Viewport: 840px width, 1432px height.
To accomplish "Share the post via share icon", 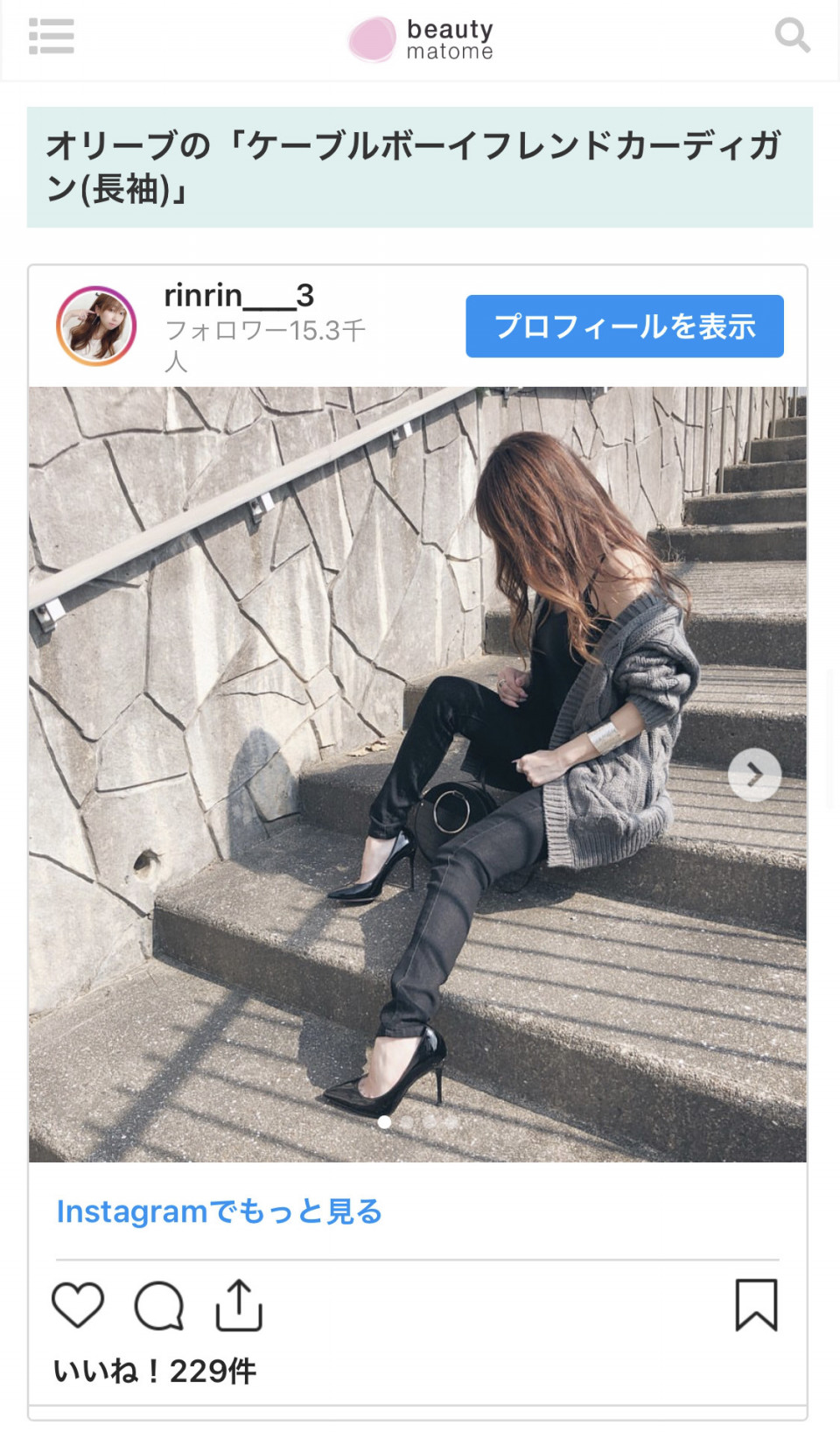I will pyautogui.click(x=239, y=1305).
